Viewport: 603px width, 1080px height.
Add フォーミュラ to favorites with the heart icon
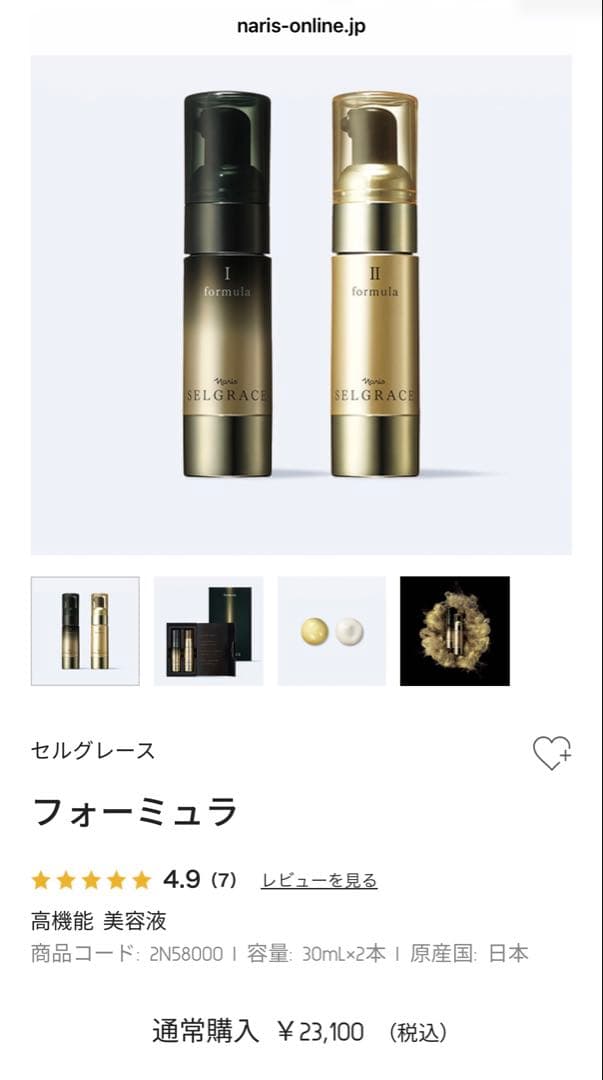pos(550,752)
